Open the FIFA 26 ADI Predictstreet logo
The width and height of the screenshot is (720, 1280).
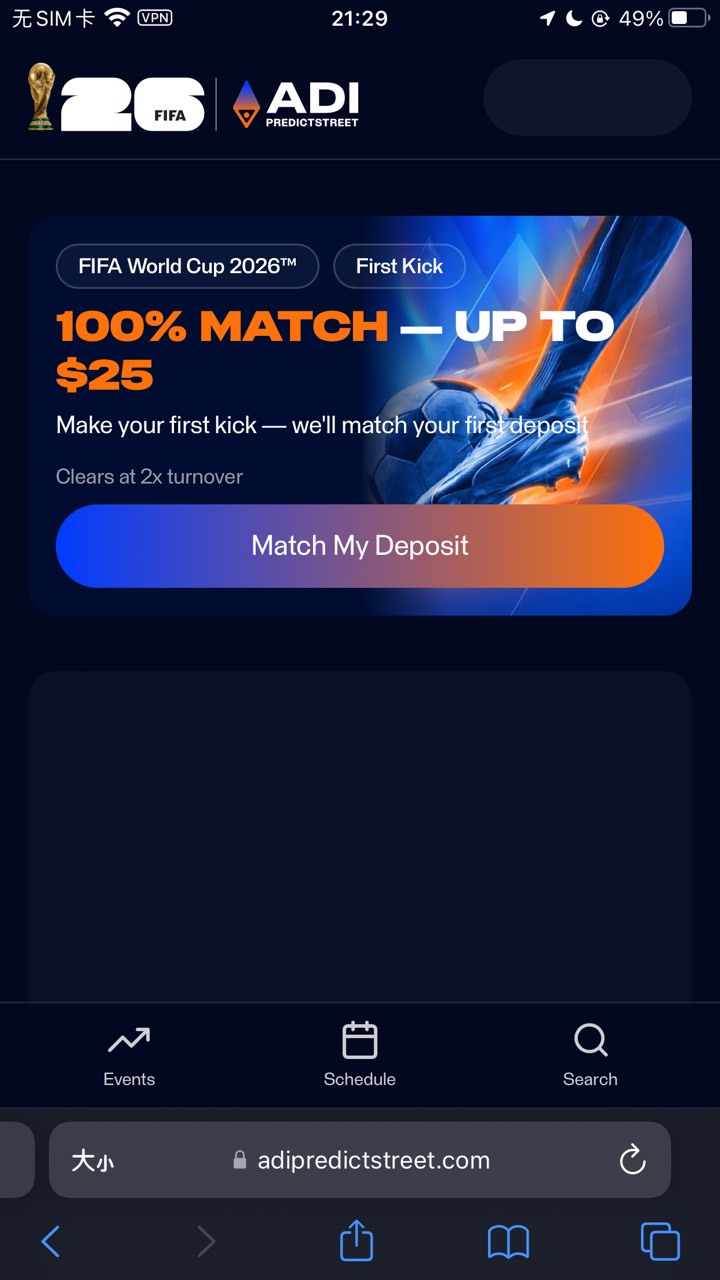tap(192, 97)
